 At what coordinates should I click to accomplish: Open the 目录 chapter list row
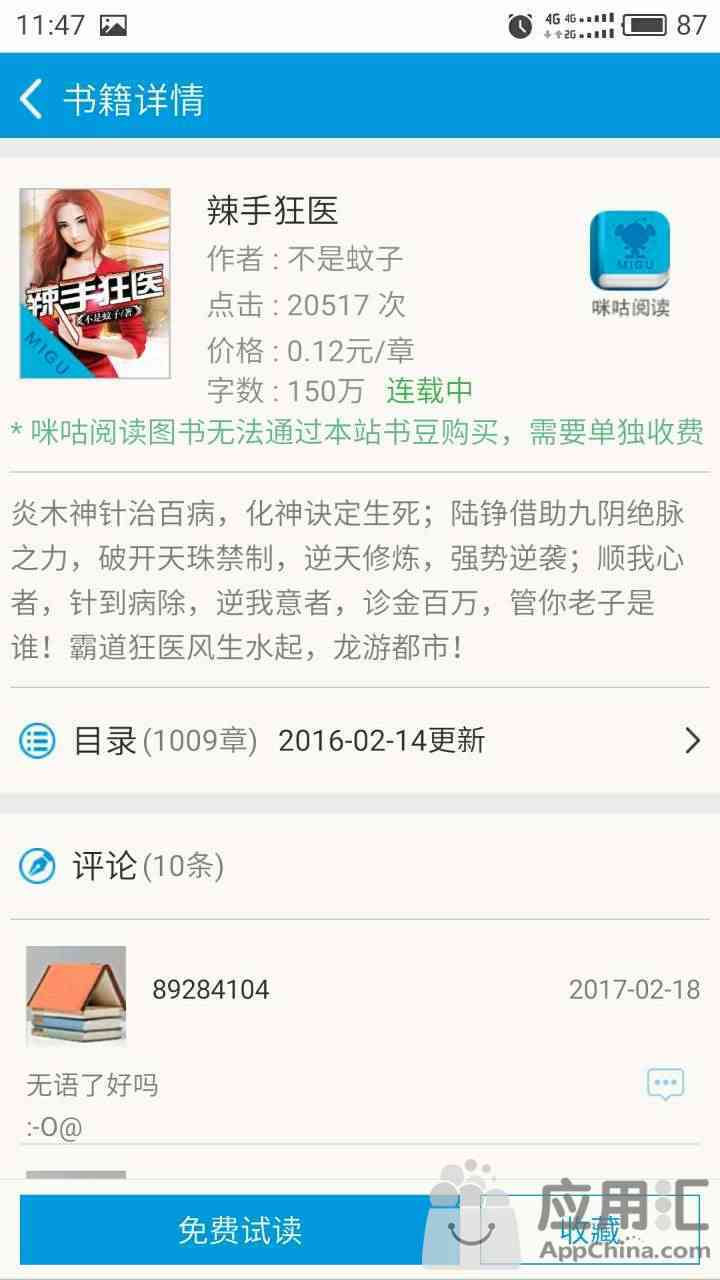point(360,741)
